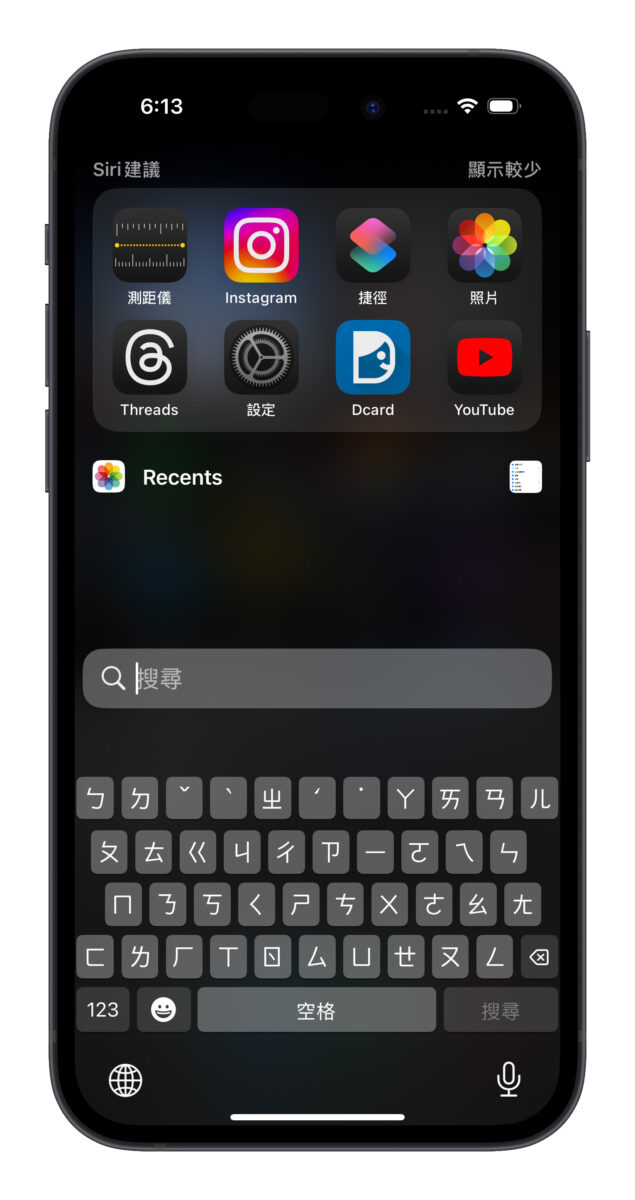The width and height of the screenshot is (635, 1200).
Task: Open the YouTube app
Action: pos(484,357)
